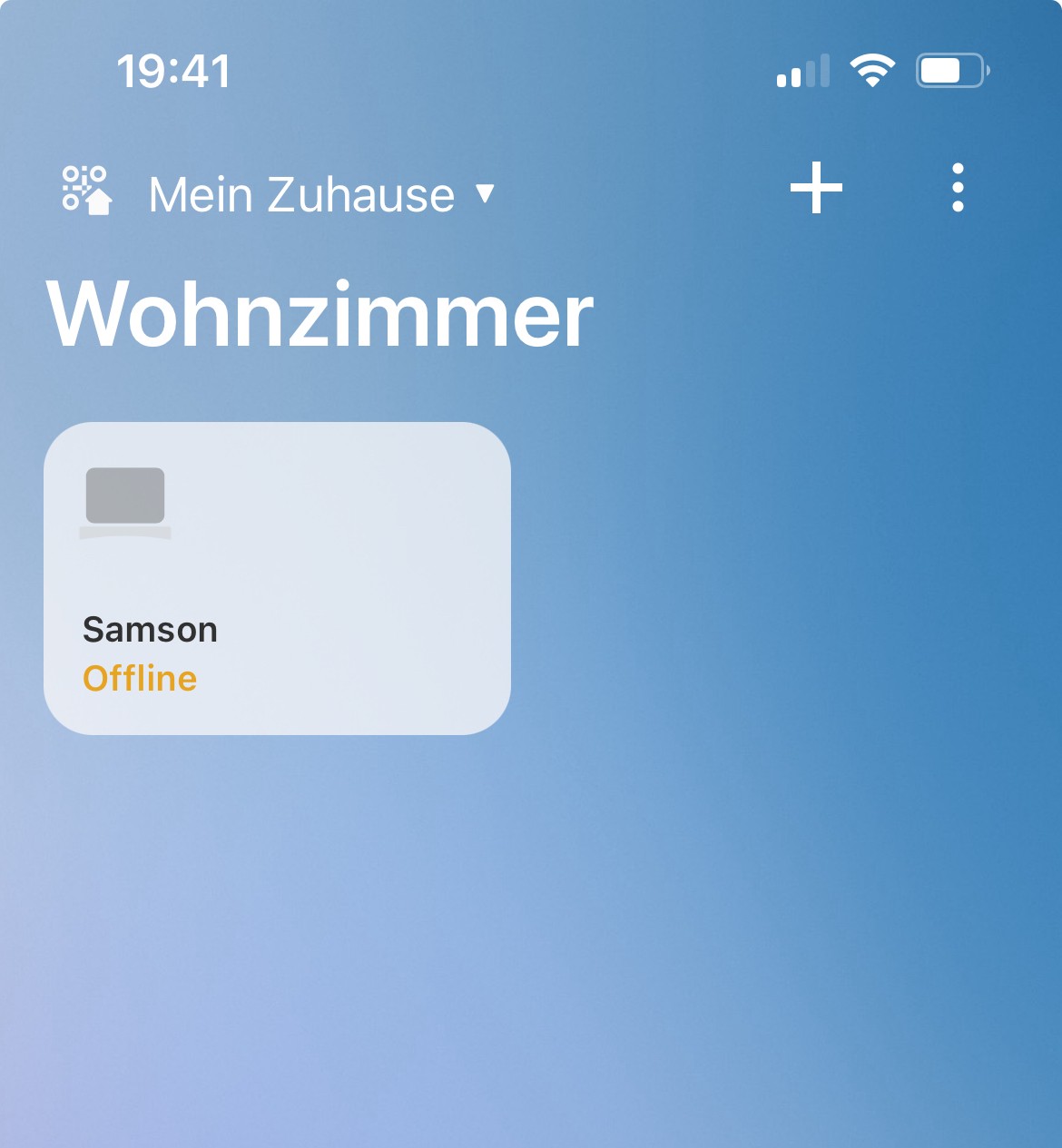Screen dimensions: 1062x1148
Task: Open the offline Samson device card
Action: 277,578
